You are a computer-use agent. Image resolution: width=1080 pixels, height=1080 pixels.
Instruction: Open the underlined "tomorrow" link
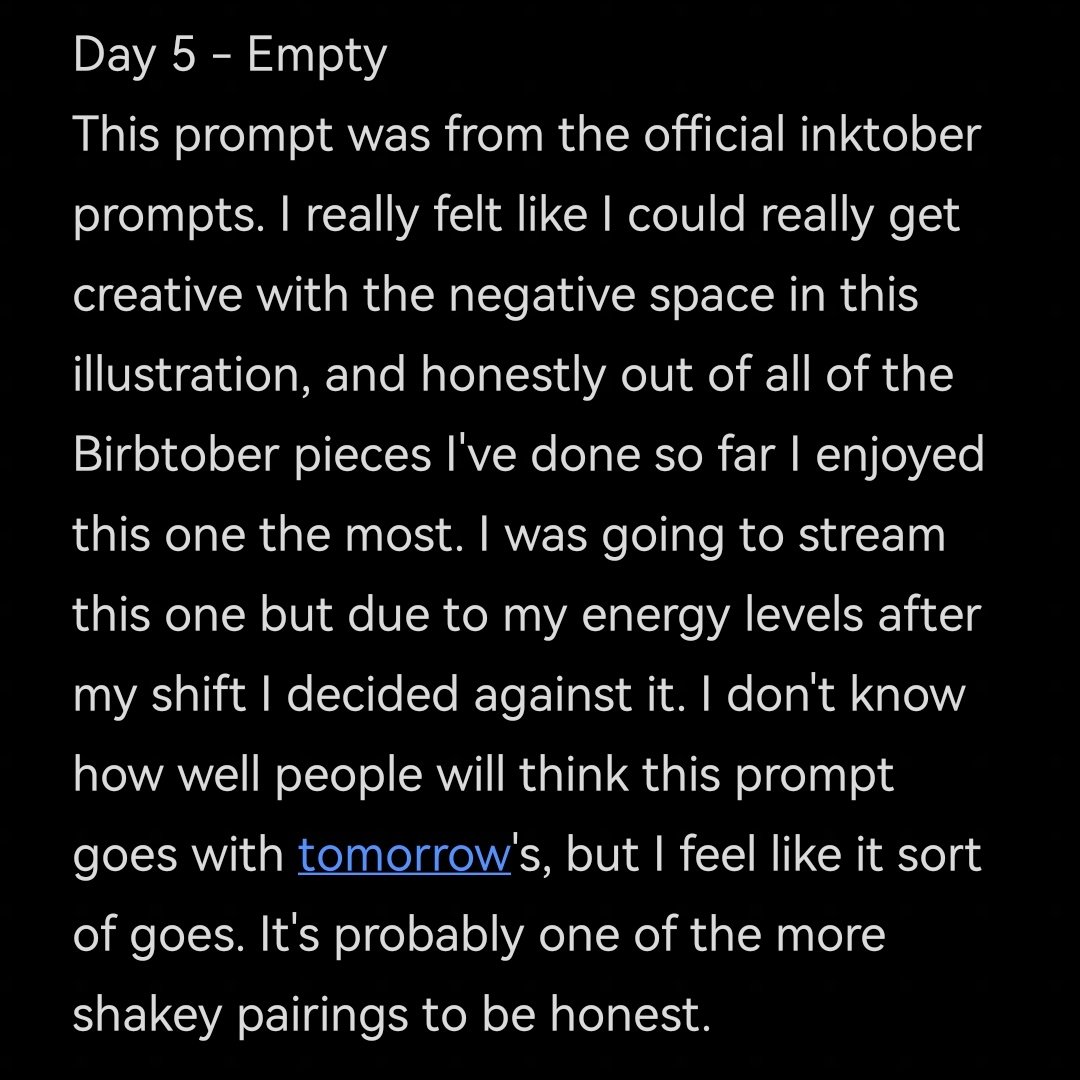[x=404, y=857]
